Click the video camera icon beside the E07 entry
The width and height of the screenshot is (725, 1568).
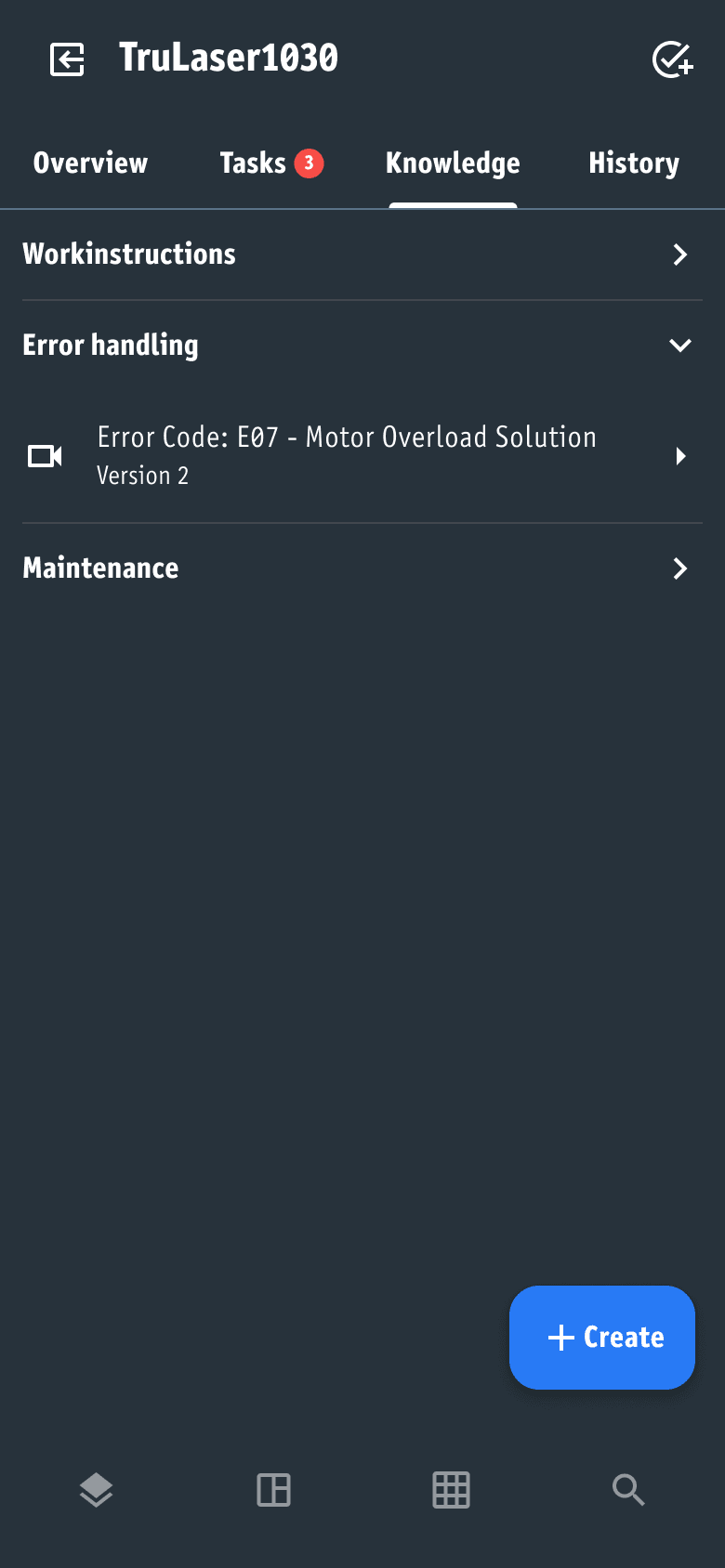[44, 456]
